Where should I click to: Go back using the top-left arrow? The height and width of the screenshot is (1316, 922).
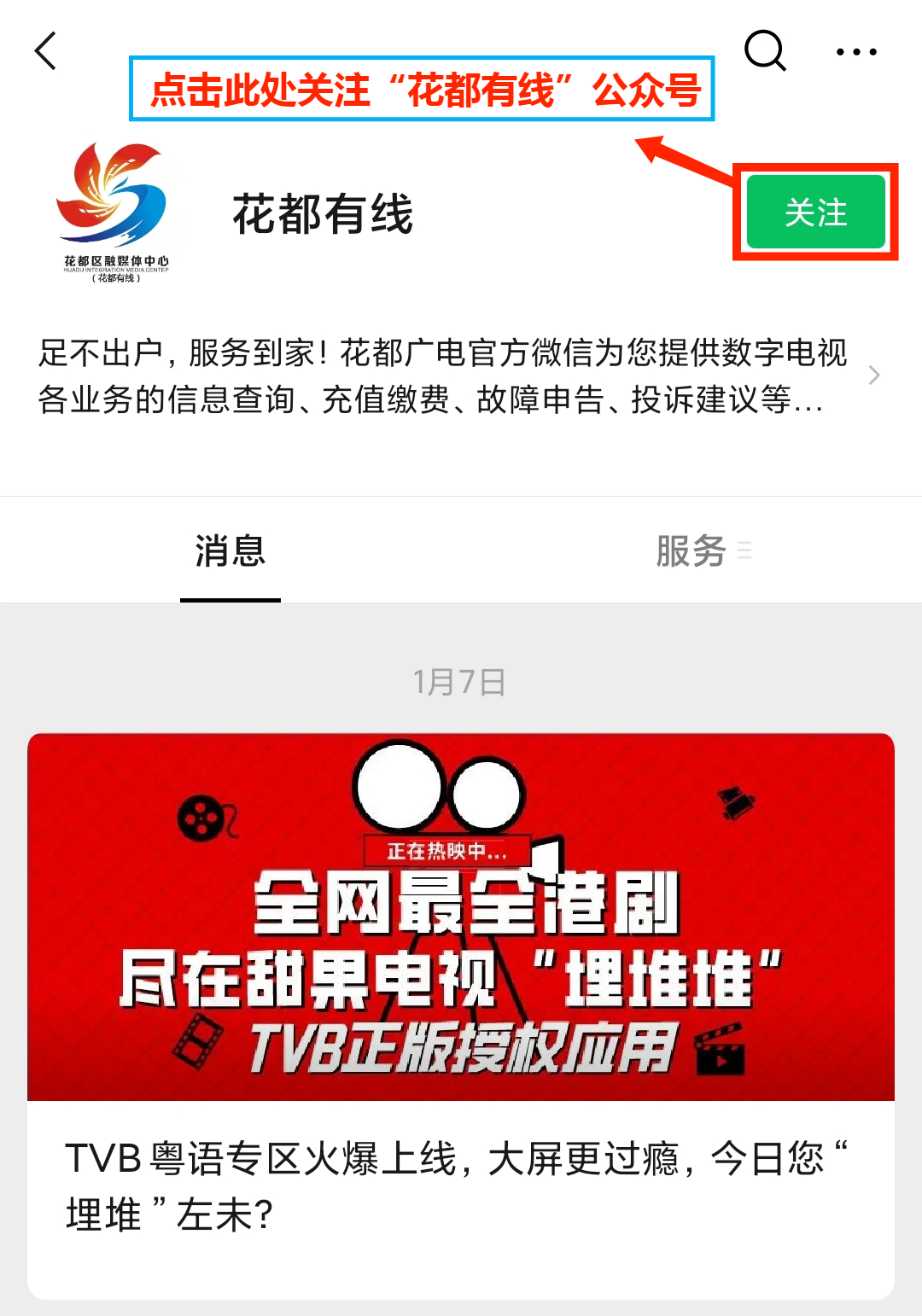[x=46, y=51]
